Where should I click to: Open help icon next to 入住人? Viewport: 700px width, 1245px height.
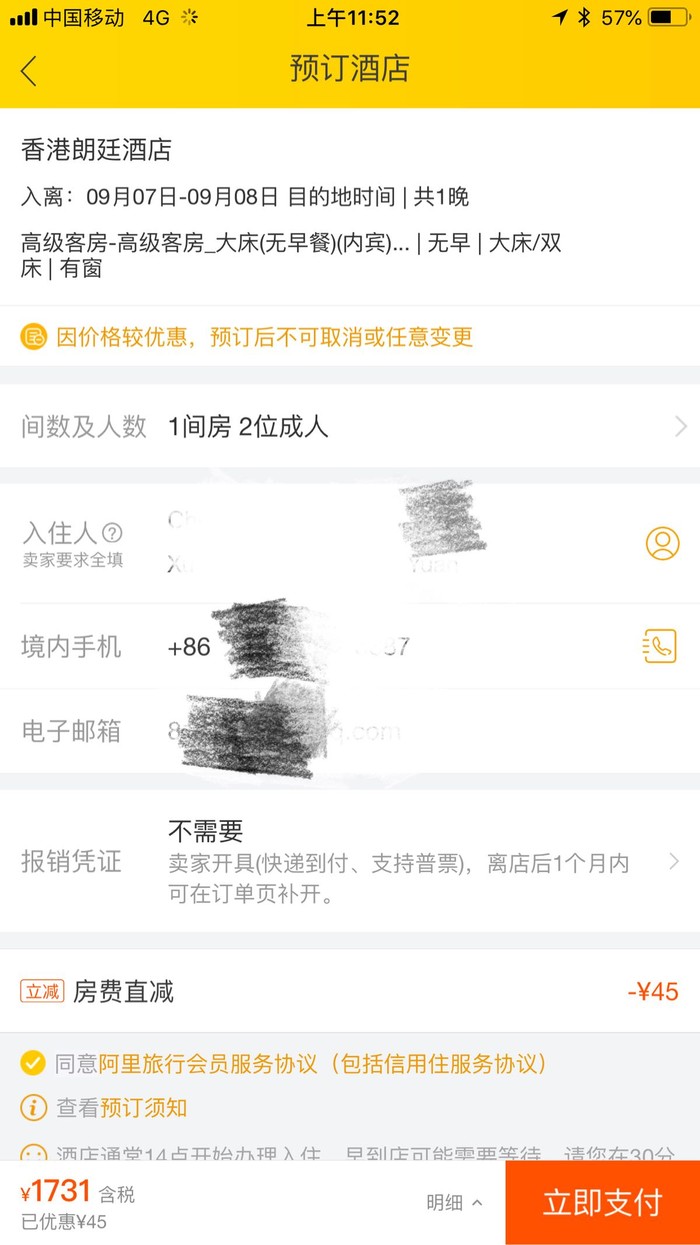(x=112, y=532)
